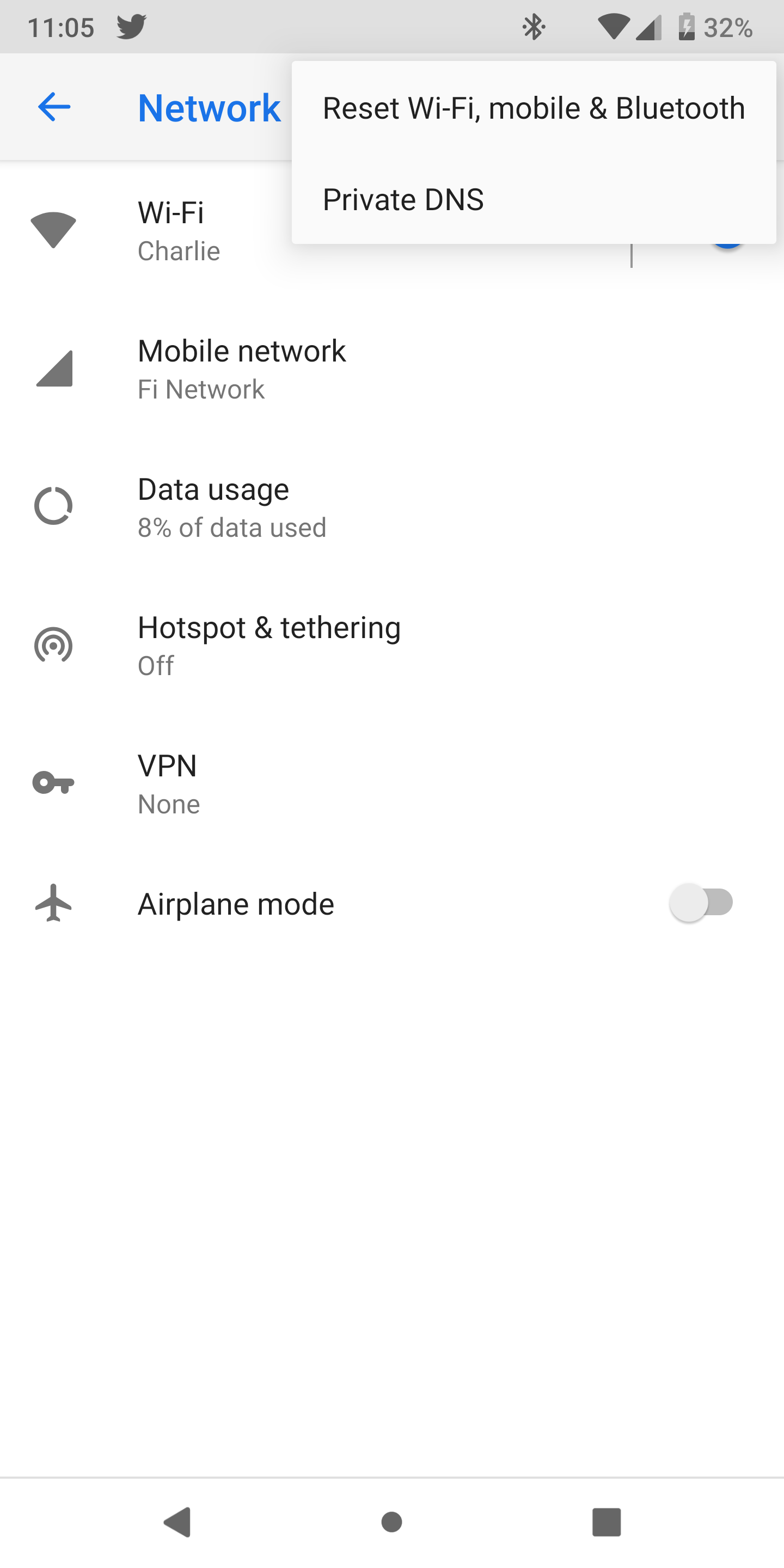Select Reset Wi-Fi, mobile & Bluetooth option
Viewport: 784px width, 1568px height.
534,108
